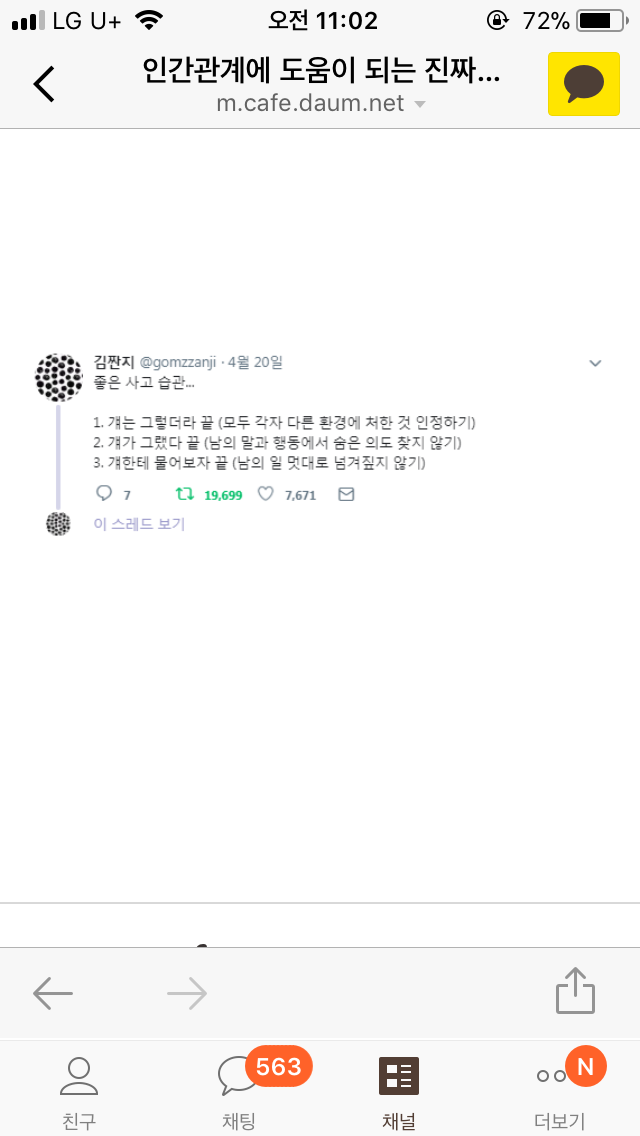
Task: Expand the m.cafe.daum.net address dropdown
Action: pos(420,104)
